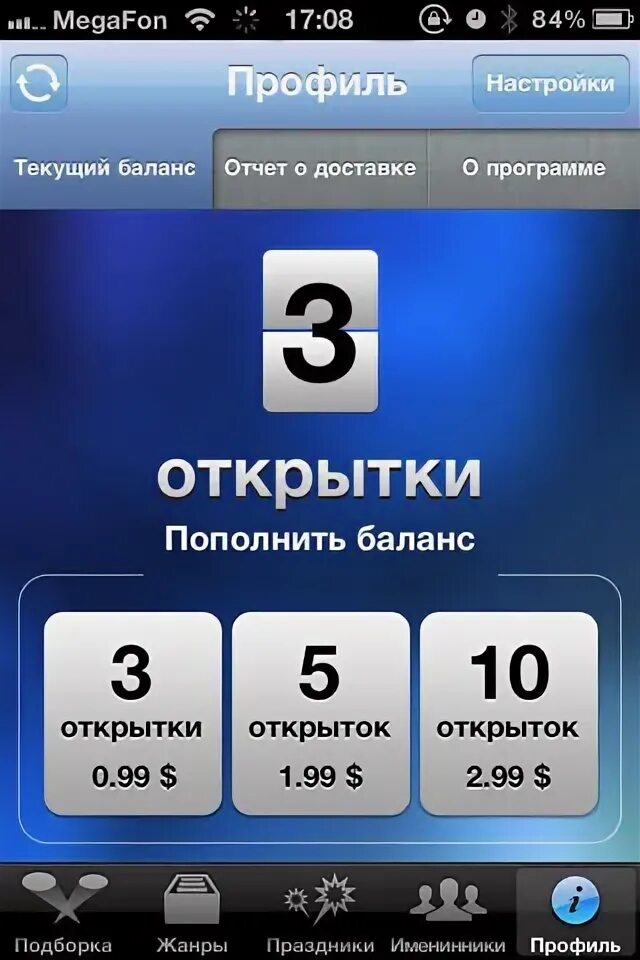Image resolution: width=640 pixels, height=960 pixels.
Task: Go to the Жанры tab
Action: tap(192, 912)
